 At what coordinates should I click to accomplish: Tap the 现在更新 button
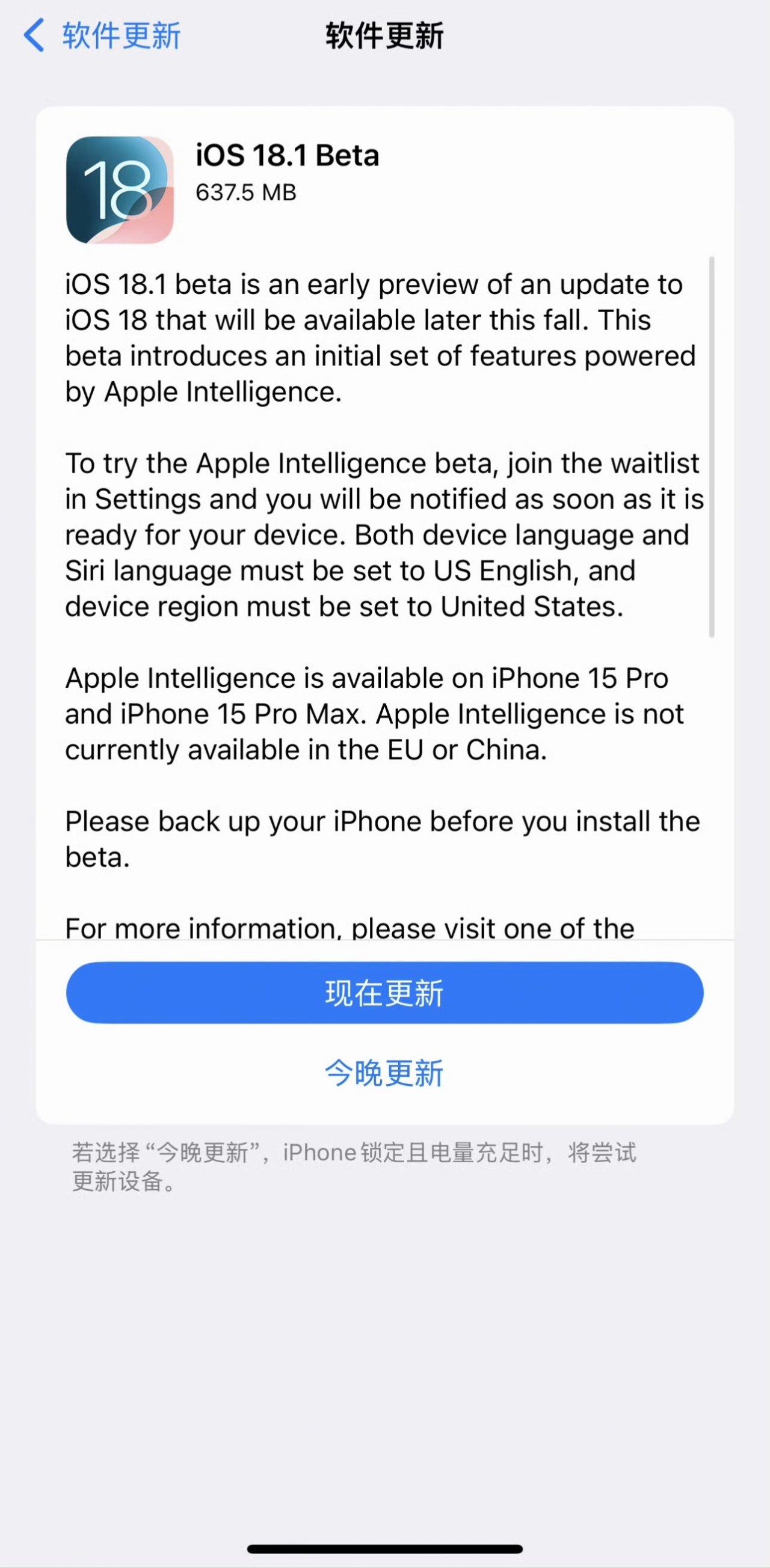coord(384,993)
